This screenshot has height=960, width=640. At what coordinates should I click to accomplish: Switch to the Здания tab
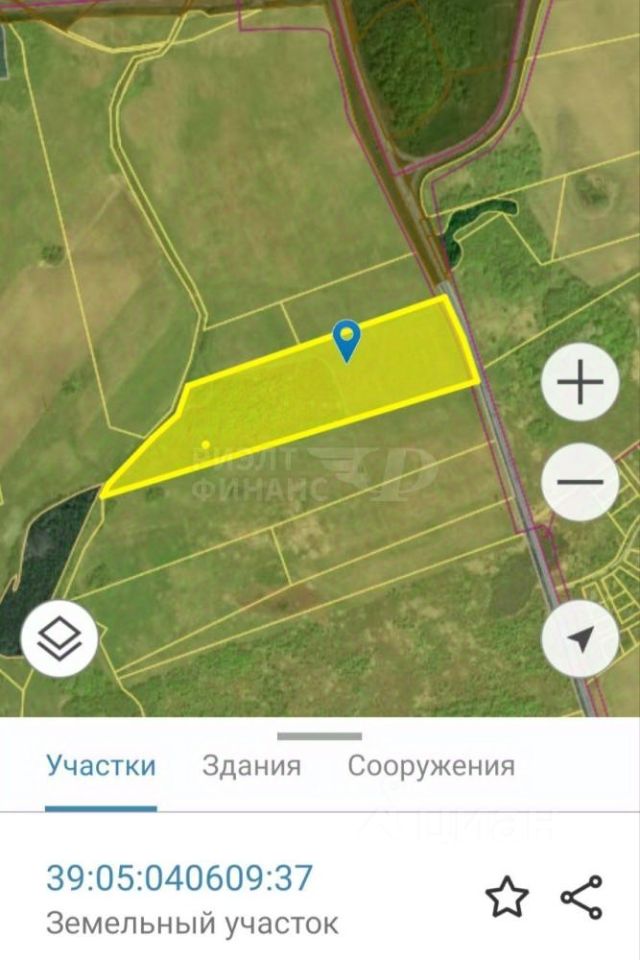(x=251, y=767)
